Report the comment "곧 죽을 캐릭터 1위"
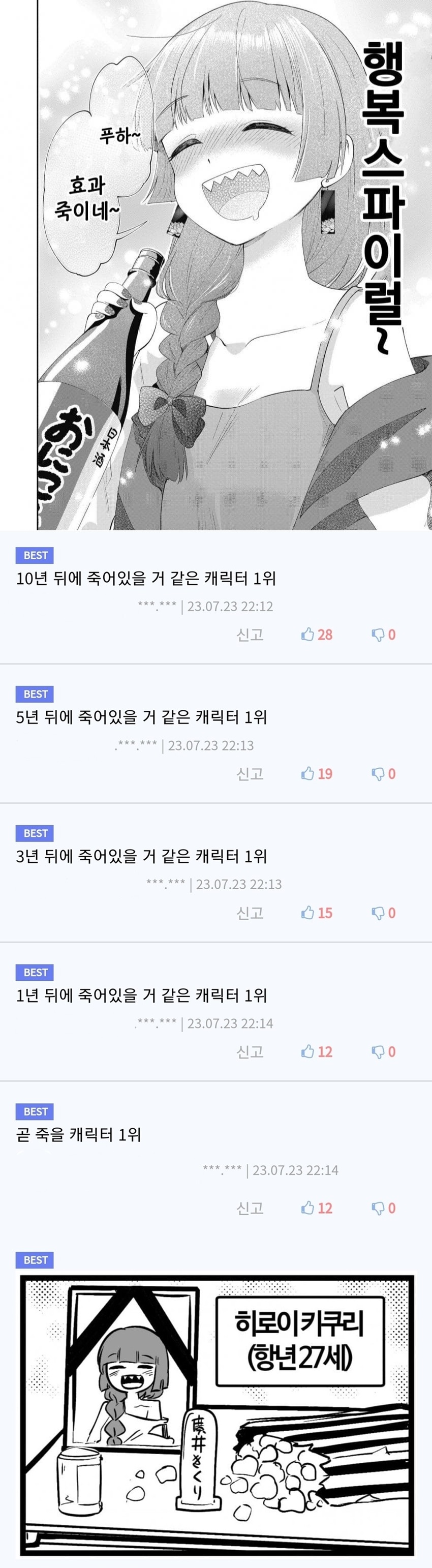The image size is (432, 1568). coord(250,1208)
